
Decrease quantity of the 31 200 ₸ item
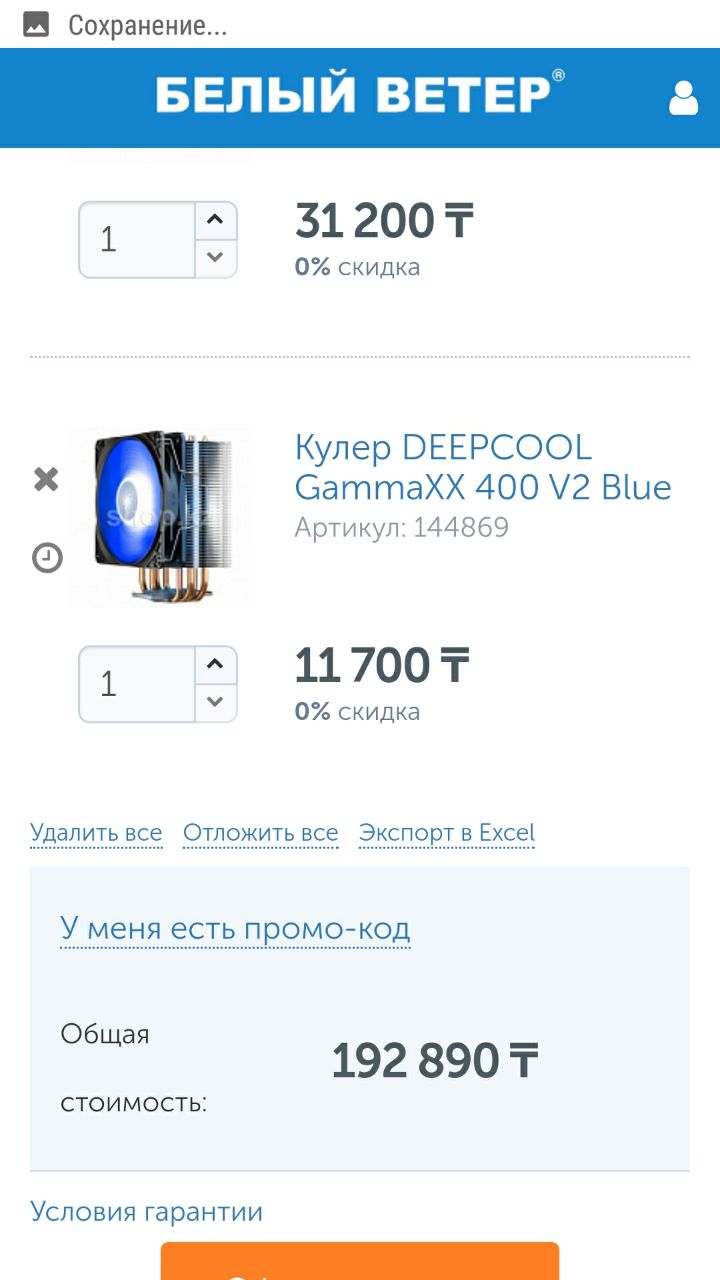click(x=215, y=258)
